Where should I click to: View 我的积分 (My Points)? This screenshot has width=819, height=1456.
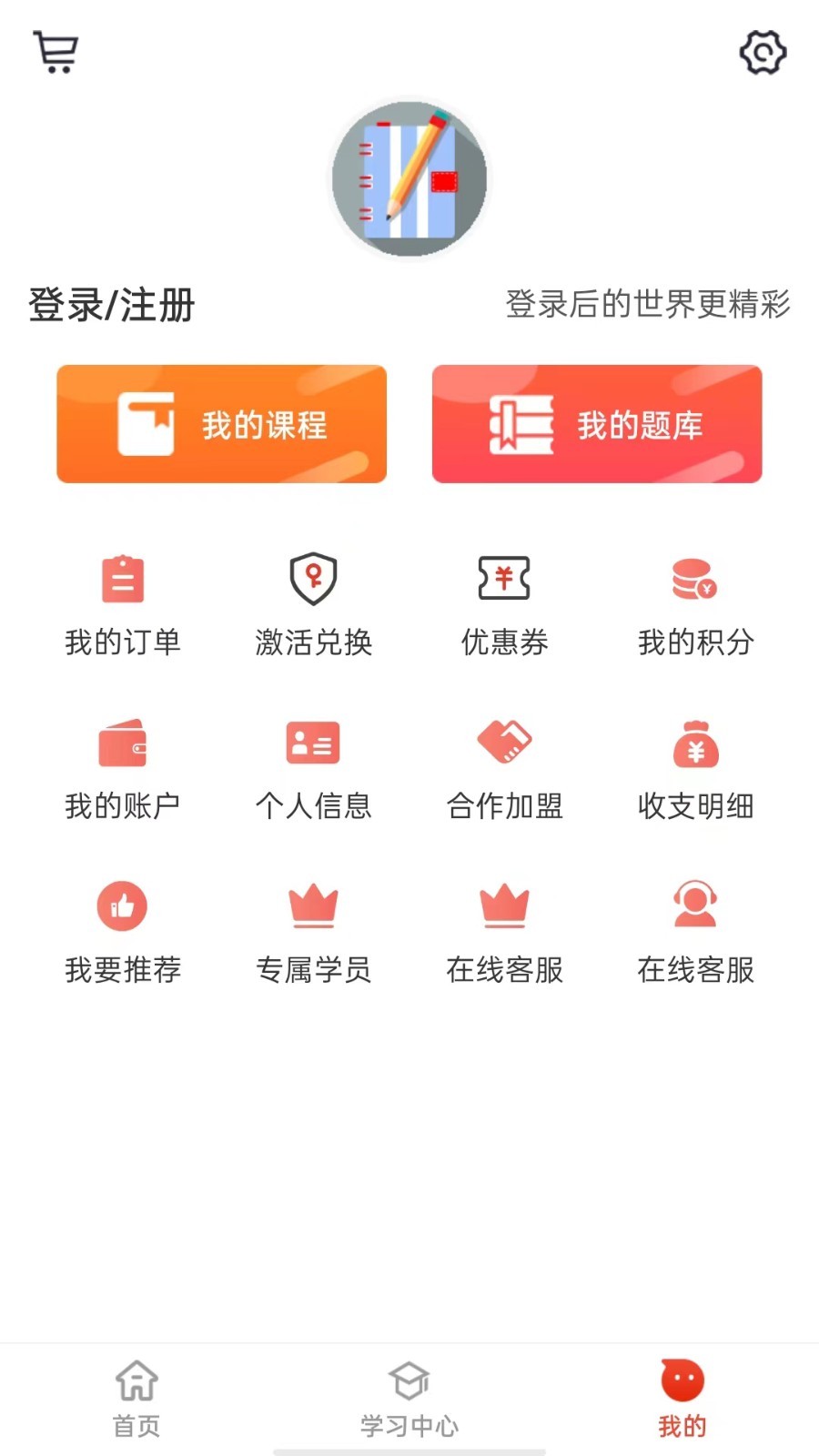pyautogui.click(x=696, y=601)
